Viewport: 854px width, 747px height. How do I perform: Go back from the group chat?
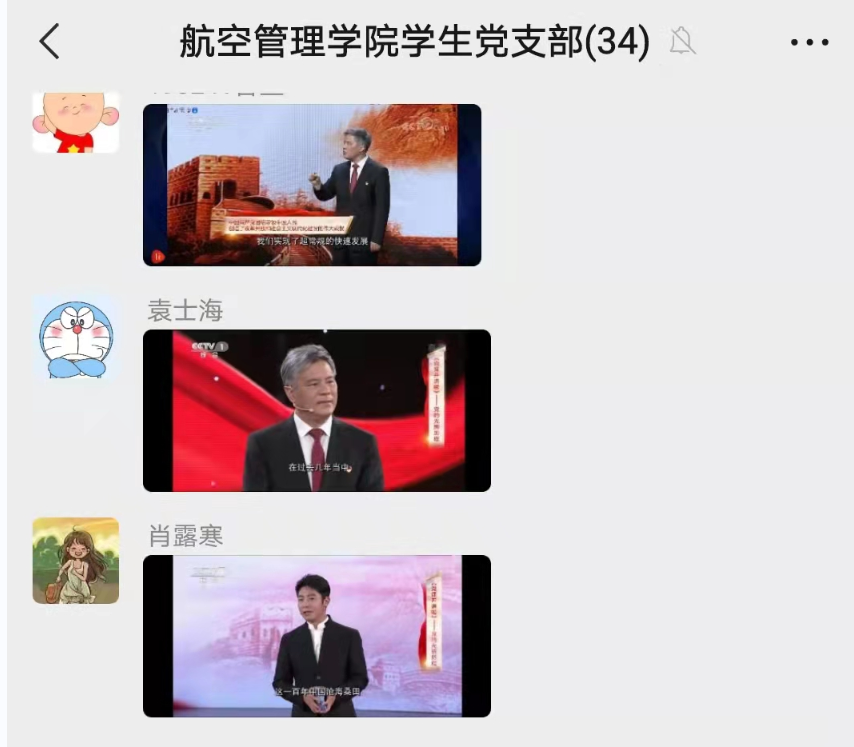click(49, 42)
